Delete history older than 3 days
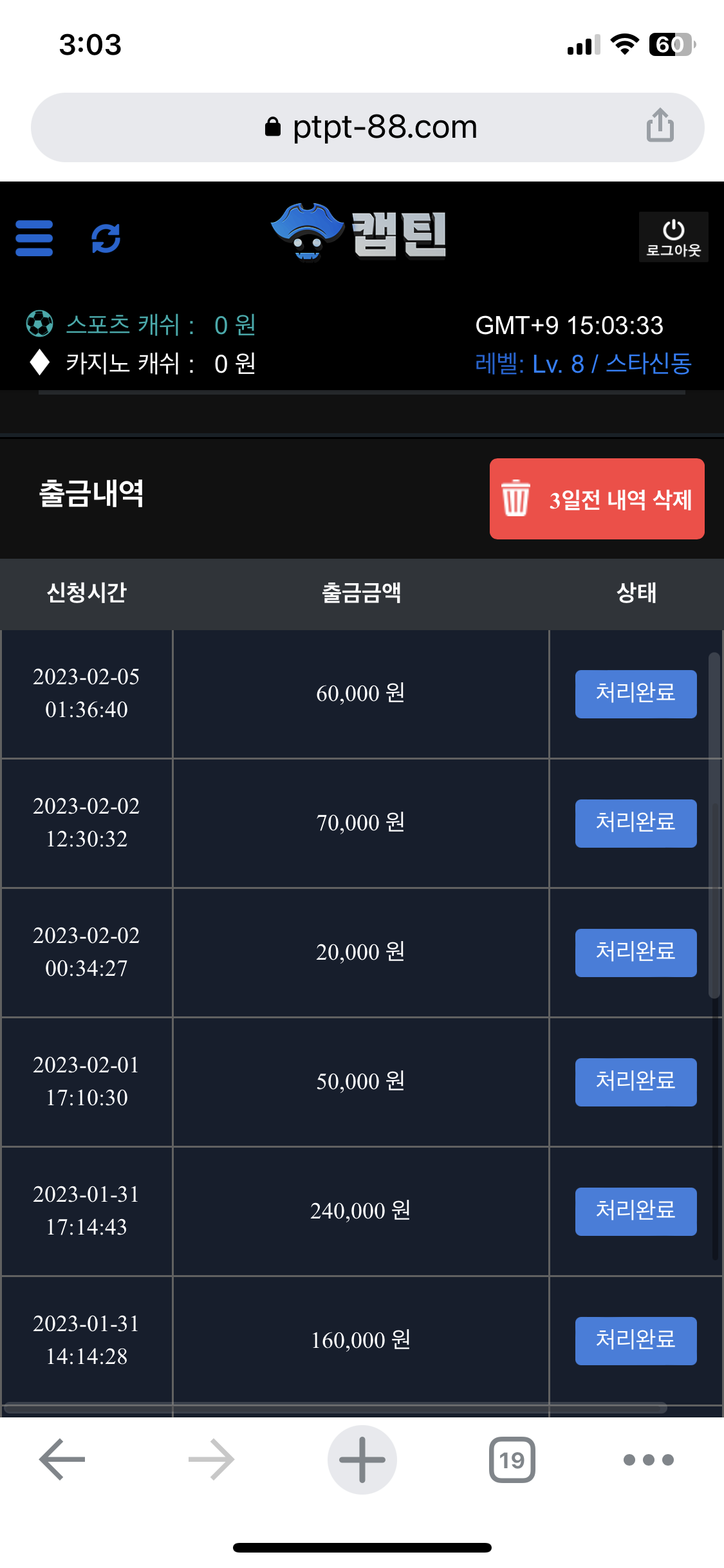This screenshot has height=1568, width=724. tap(597, 499)
